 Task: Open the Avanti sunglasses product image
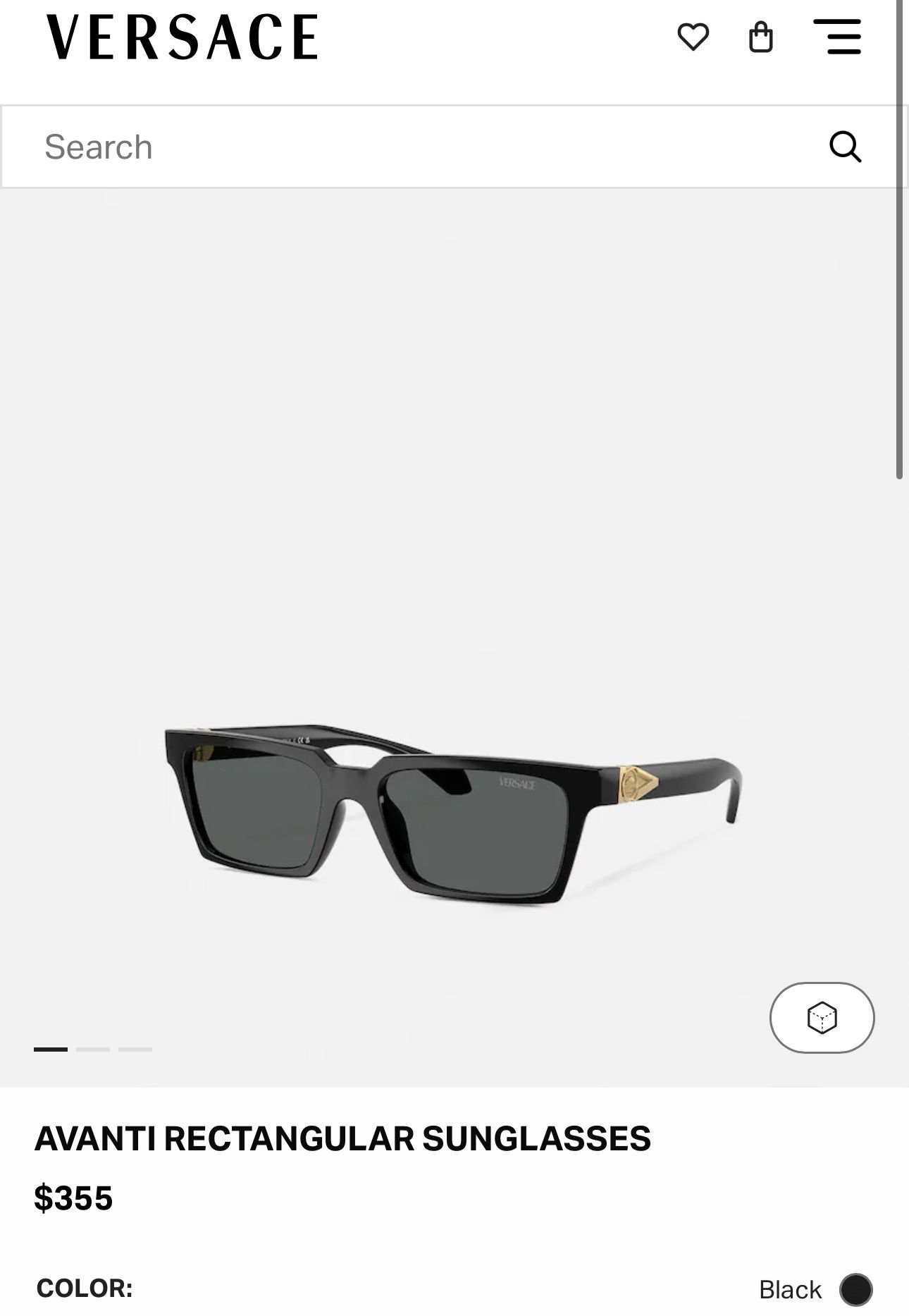pyautogui.click(x=454, y=811)
